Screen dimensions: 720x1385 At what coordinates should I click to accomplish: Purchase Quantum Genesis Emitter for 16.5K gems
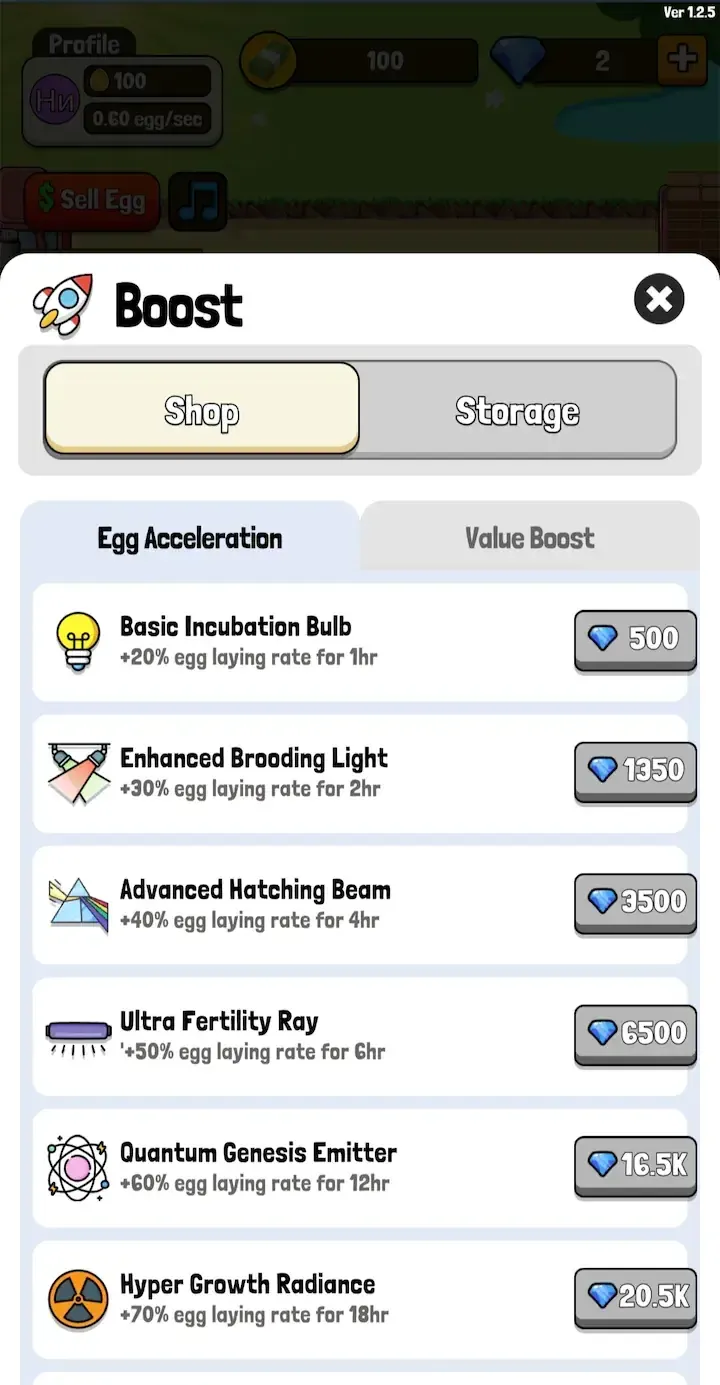pyautogui.click(x=635, y=1166)
